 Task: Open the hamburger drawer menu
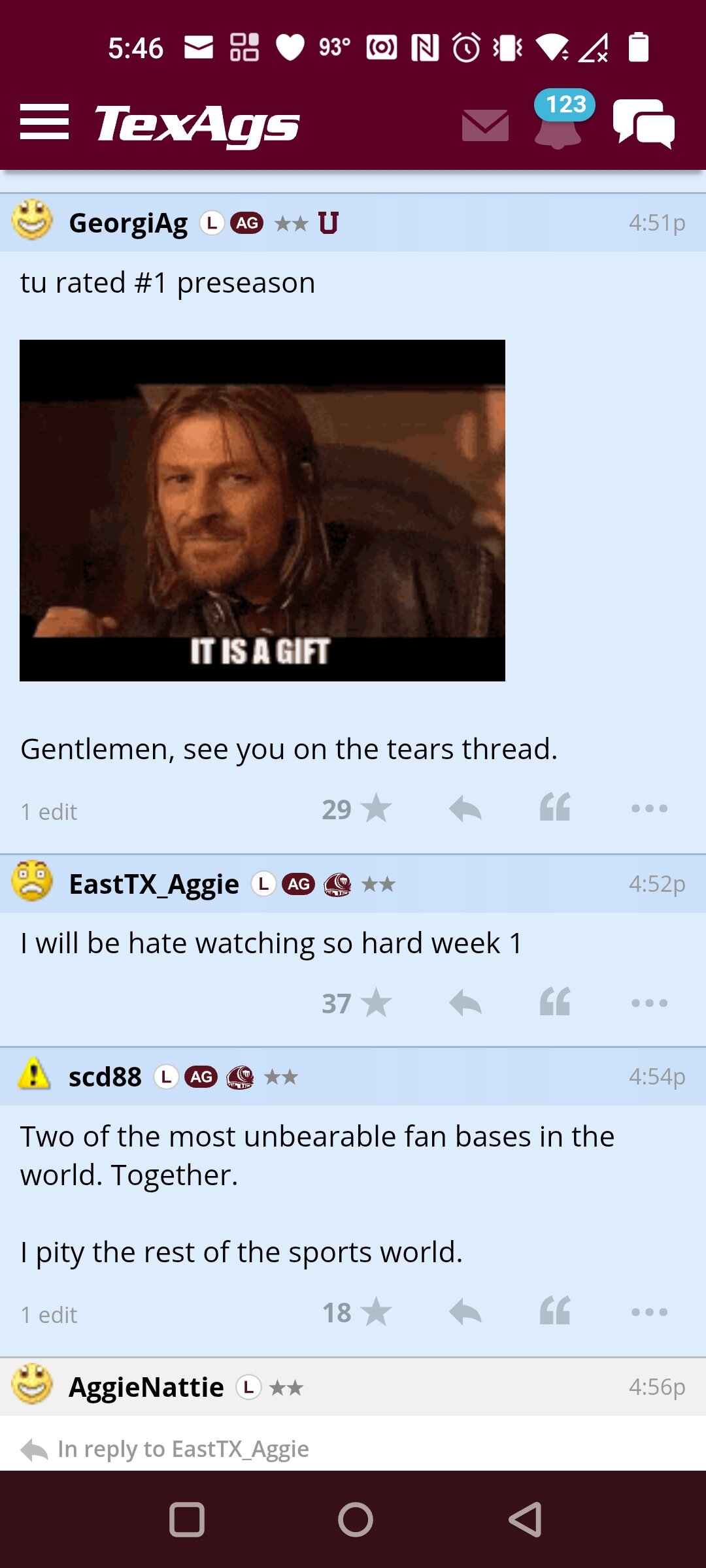[44, 122]
